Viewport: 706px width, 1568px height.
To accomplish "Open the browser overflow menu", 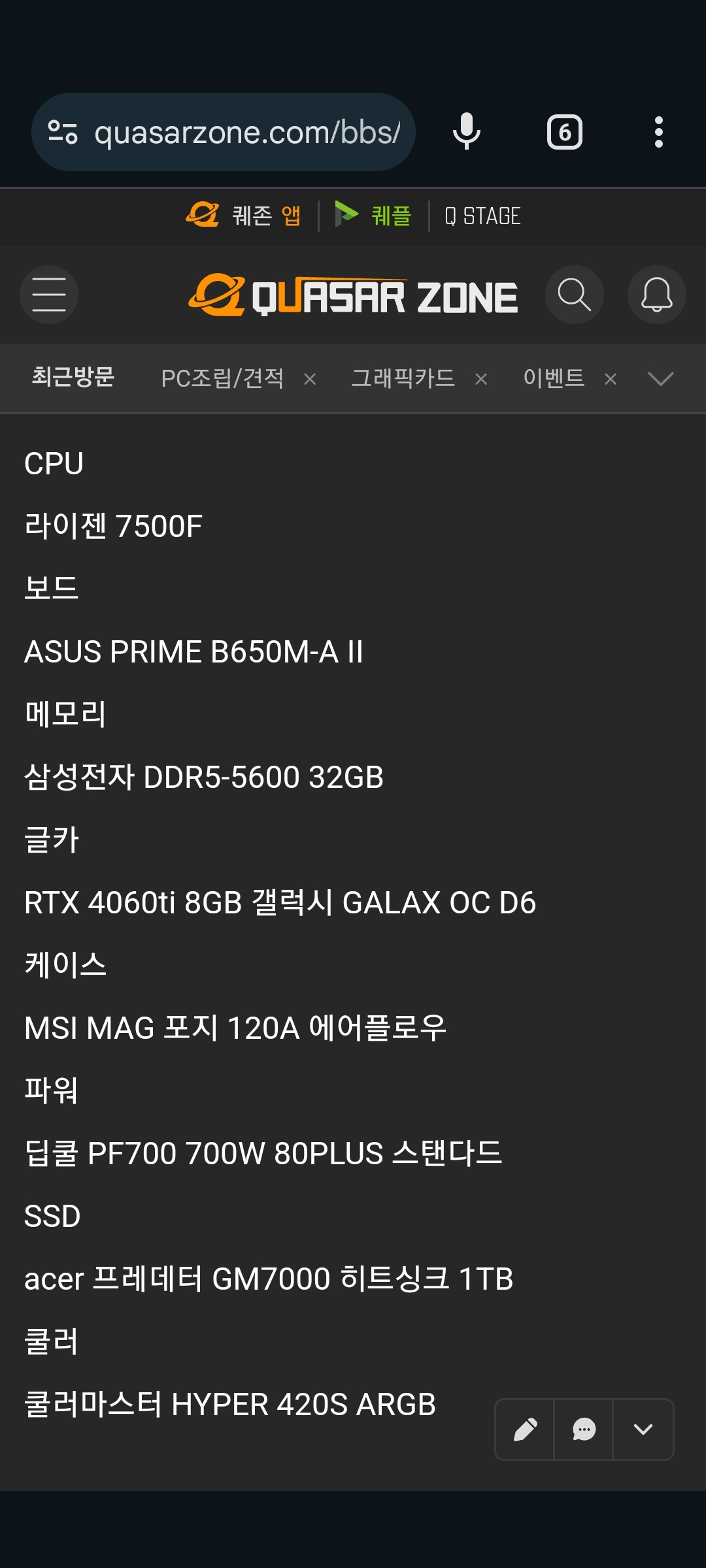I will pos(659,133).
